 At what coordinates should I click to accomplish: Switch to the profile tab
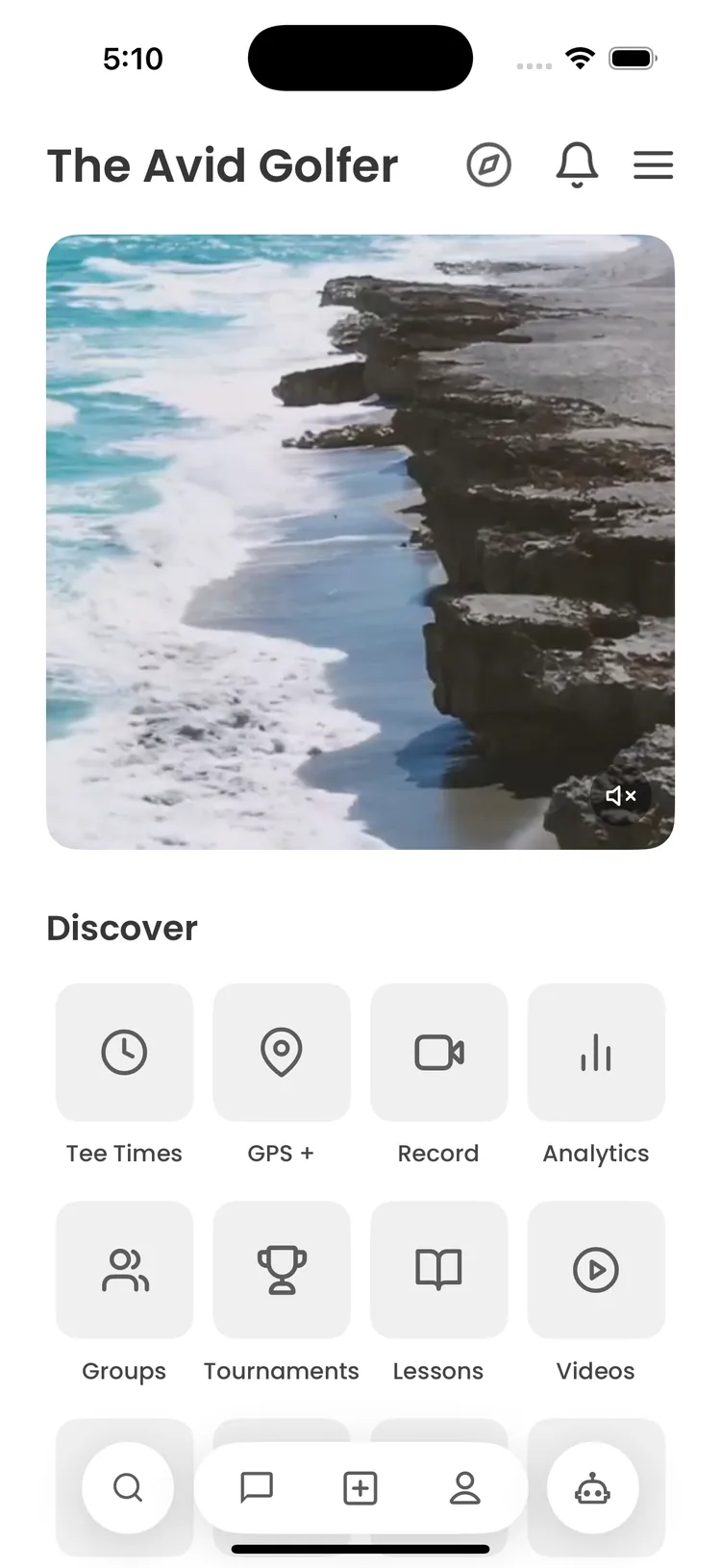[x=465, y=1488]
